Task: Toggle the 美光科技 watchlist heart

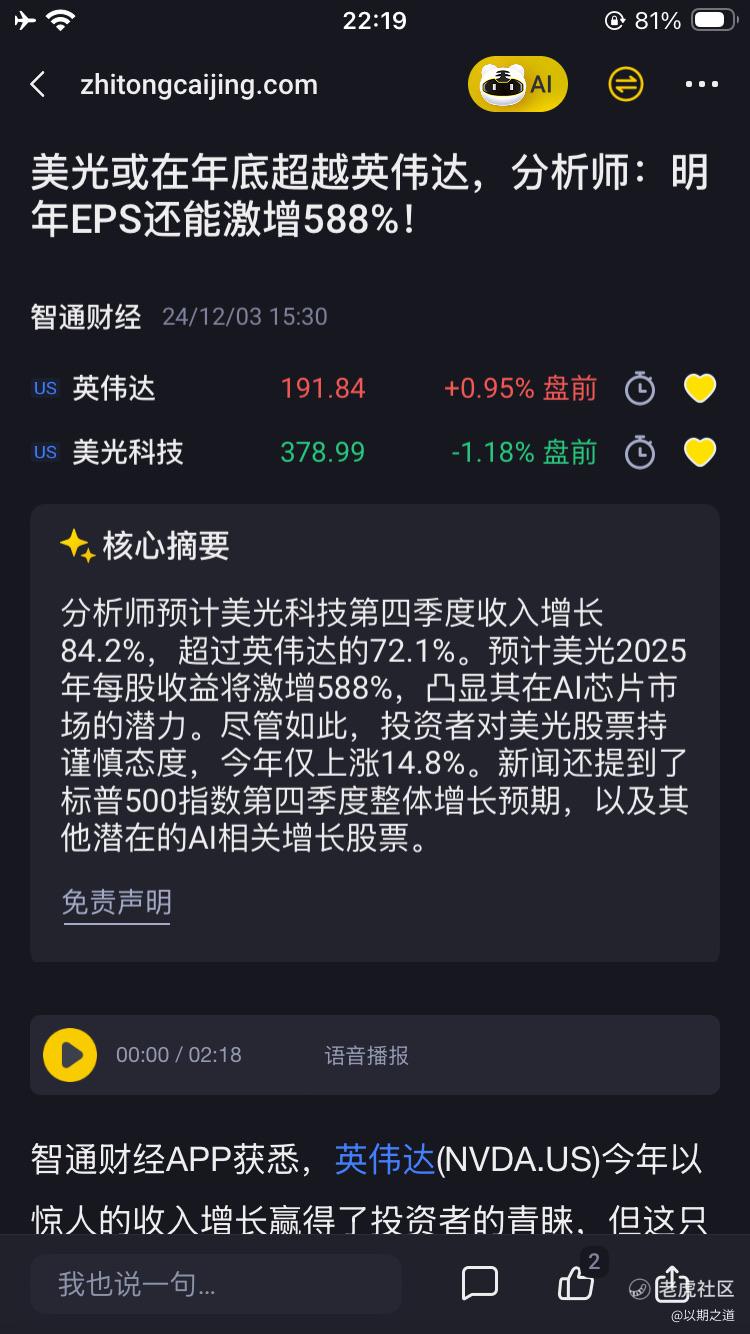Action: point(699,453)
